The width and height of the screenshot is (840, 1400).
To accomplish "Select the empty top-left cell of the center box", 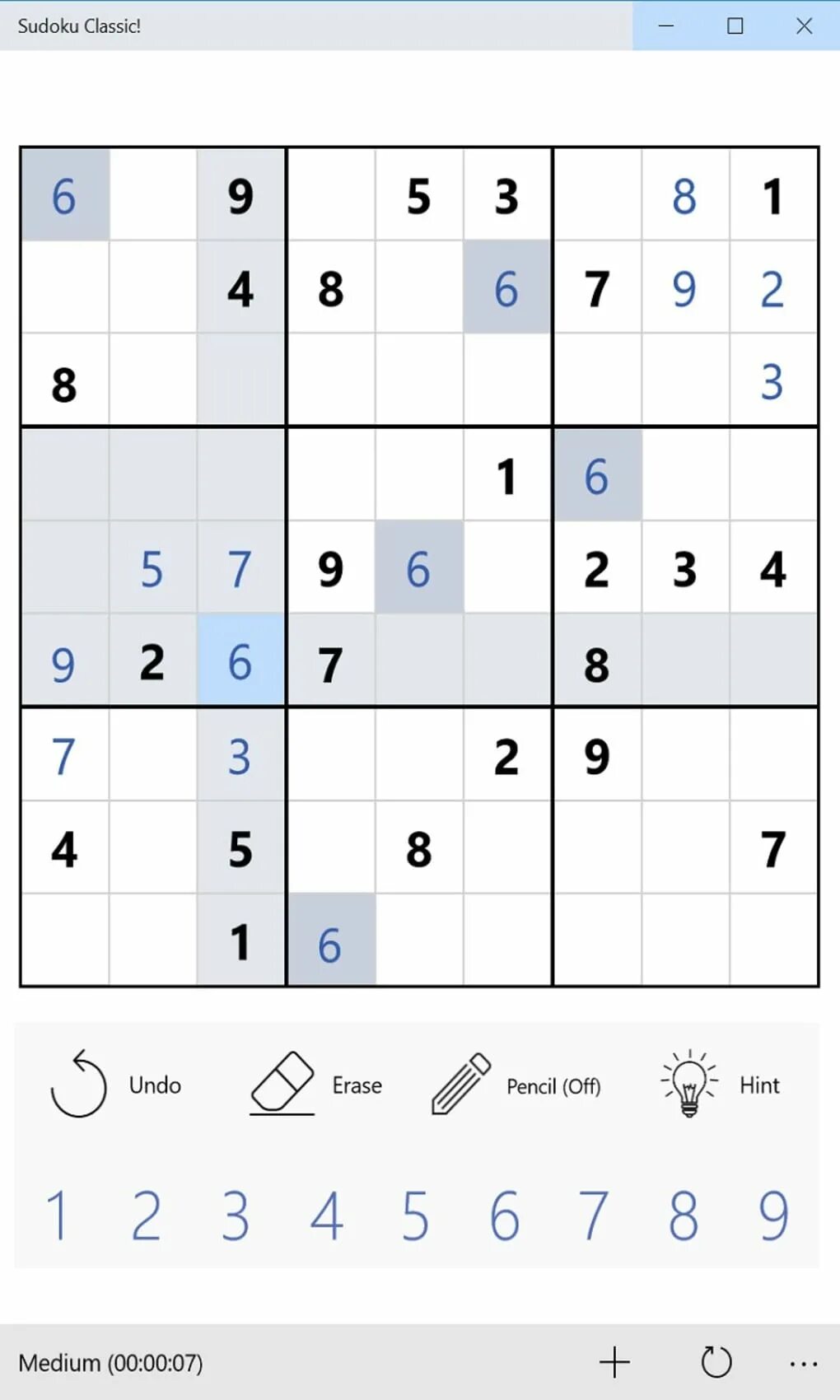I will 331,475.
